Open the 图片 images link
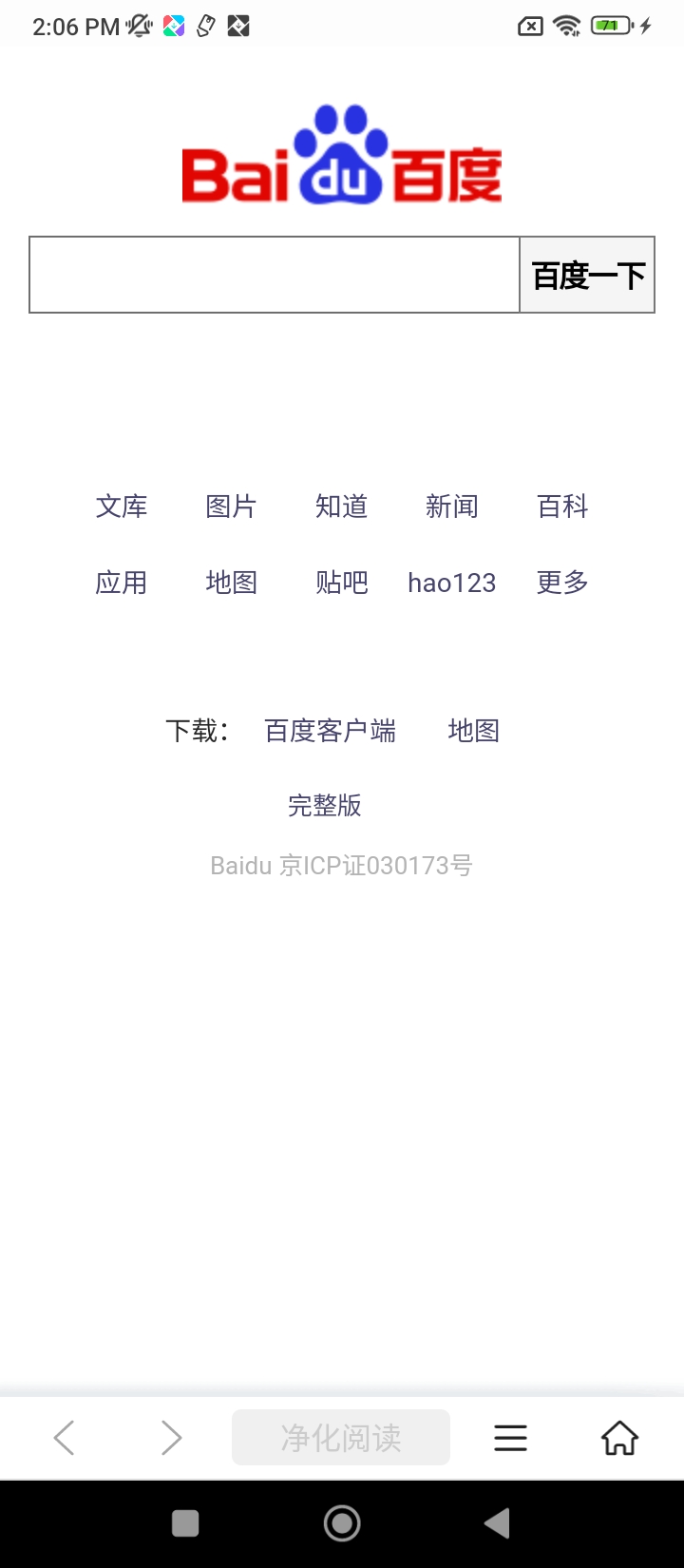This screenshot has height=1568, width=684. 231,507
